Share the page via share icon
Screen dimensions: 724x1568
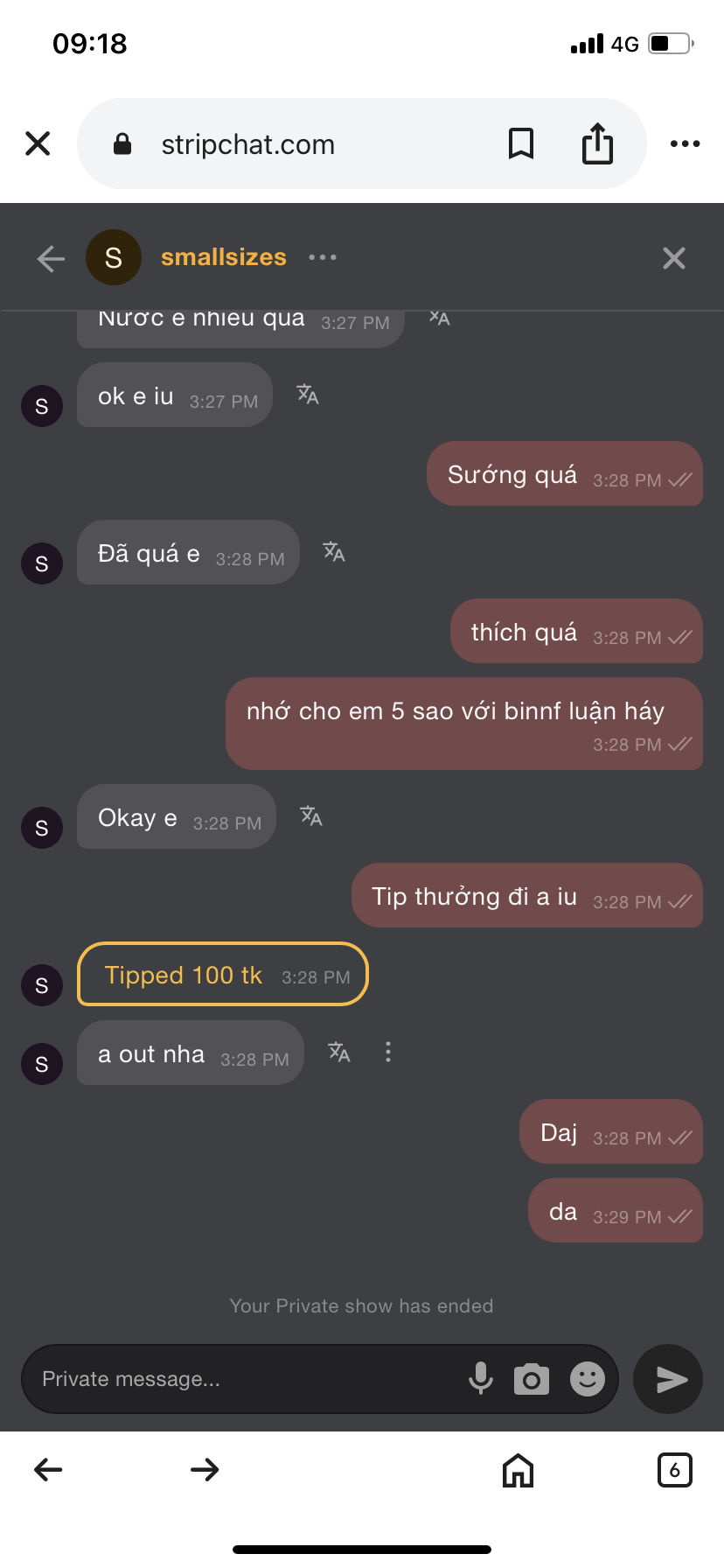[x=597, y=143]
